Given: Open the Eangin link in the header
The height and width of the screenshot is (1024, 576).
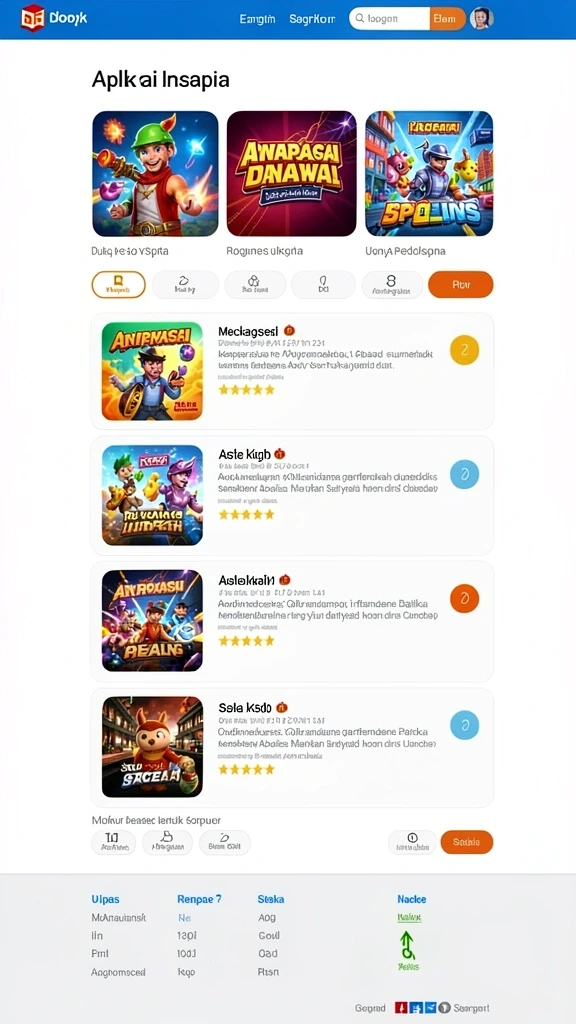Looking at the screenshot, I should (257, 19).
